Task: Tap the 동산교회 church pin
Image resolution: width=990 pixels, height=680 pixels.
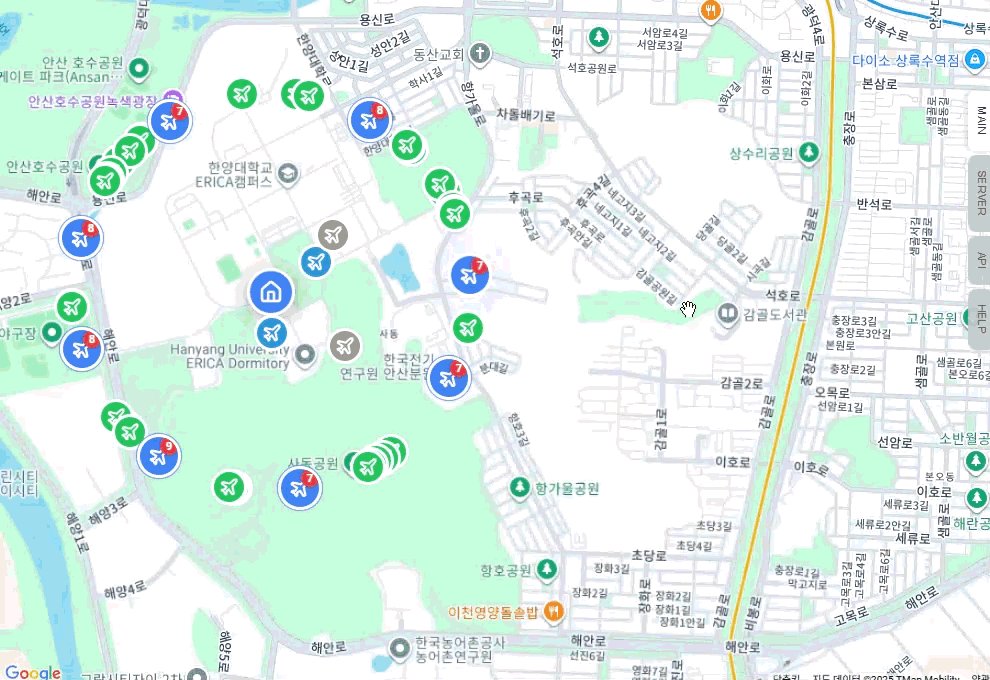Action: (481, 53)
